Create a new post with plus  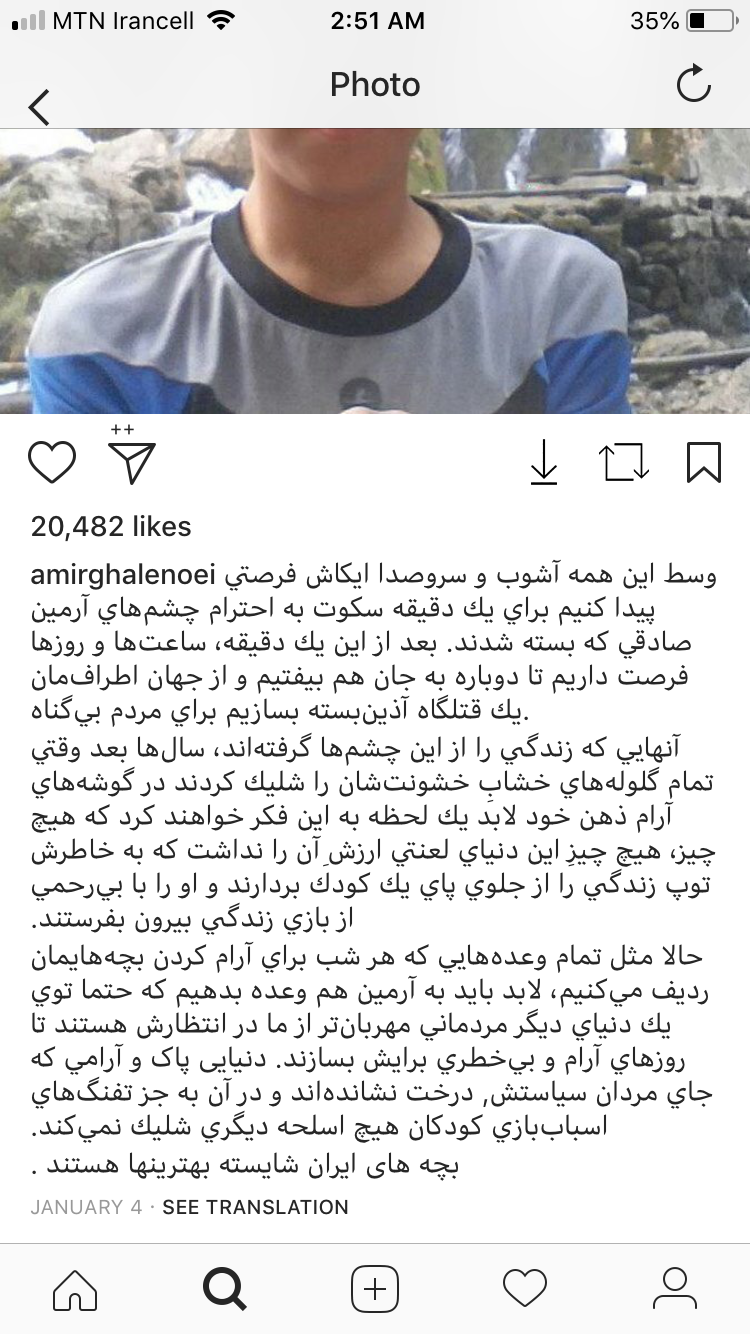click(x=375, y=1289)
